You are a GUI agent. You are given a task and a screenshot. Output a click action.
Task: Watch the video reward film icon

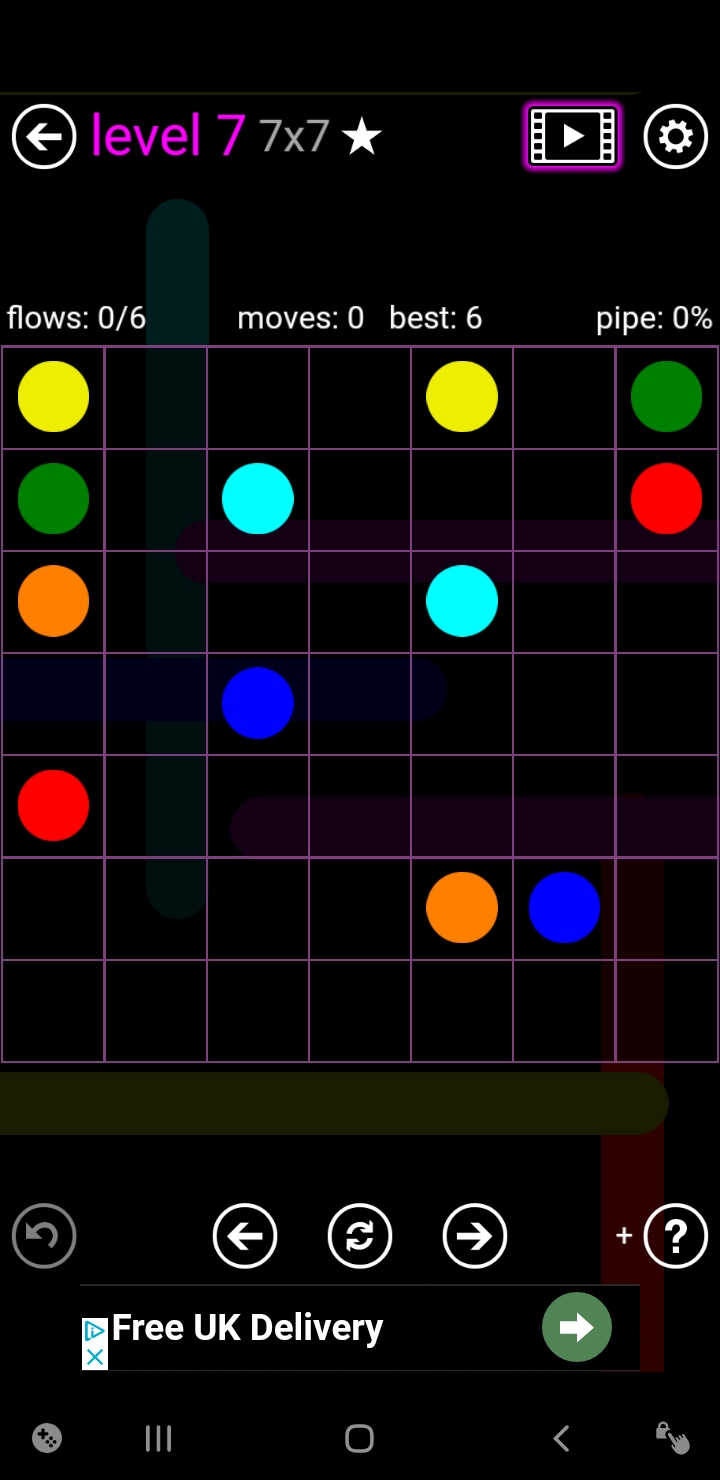click(x=573, y=136)
